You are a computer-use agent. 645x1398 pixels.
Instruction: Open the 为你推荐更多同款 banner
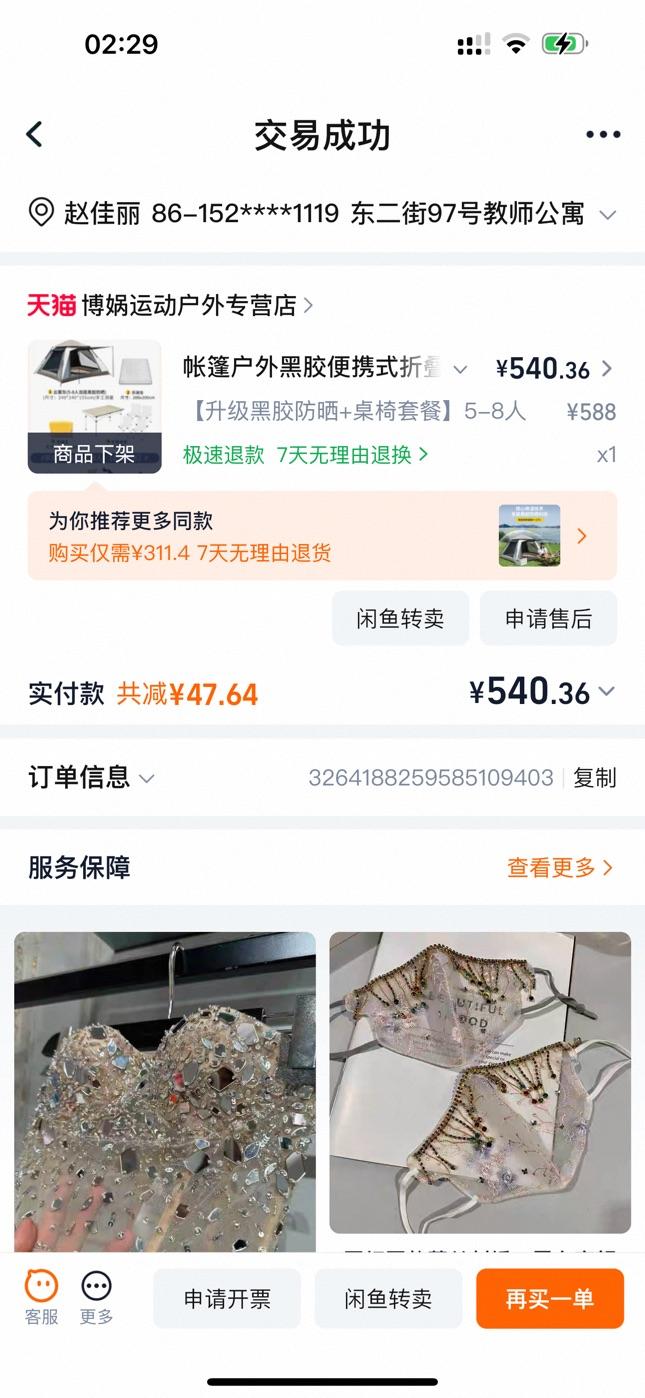click(x=322, y=536)
